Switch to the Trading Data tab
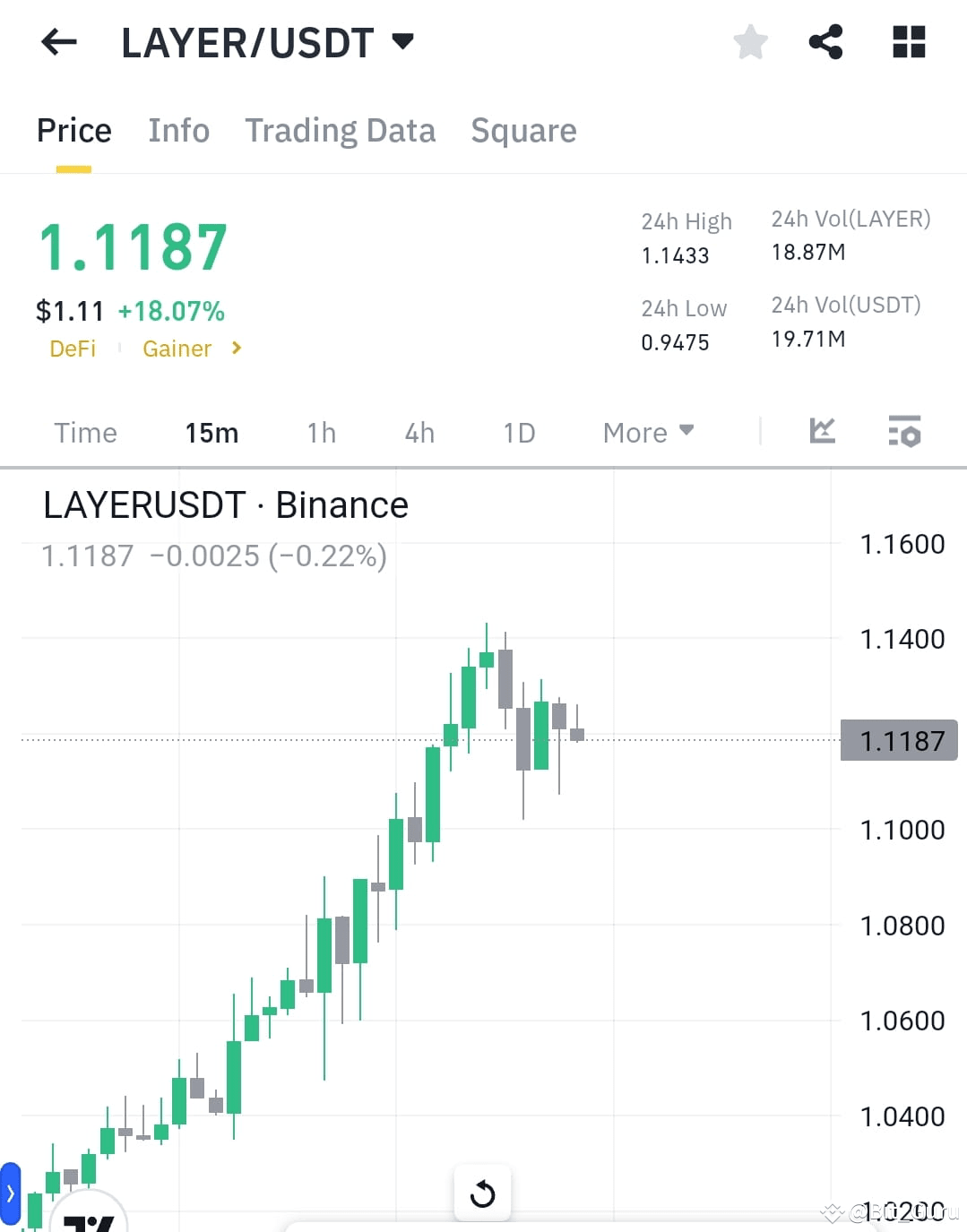The image size is (967, 1232). [340, 131]
